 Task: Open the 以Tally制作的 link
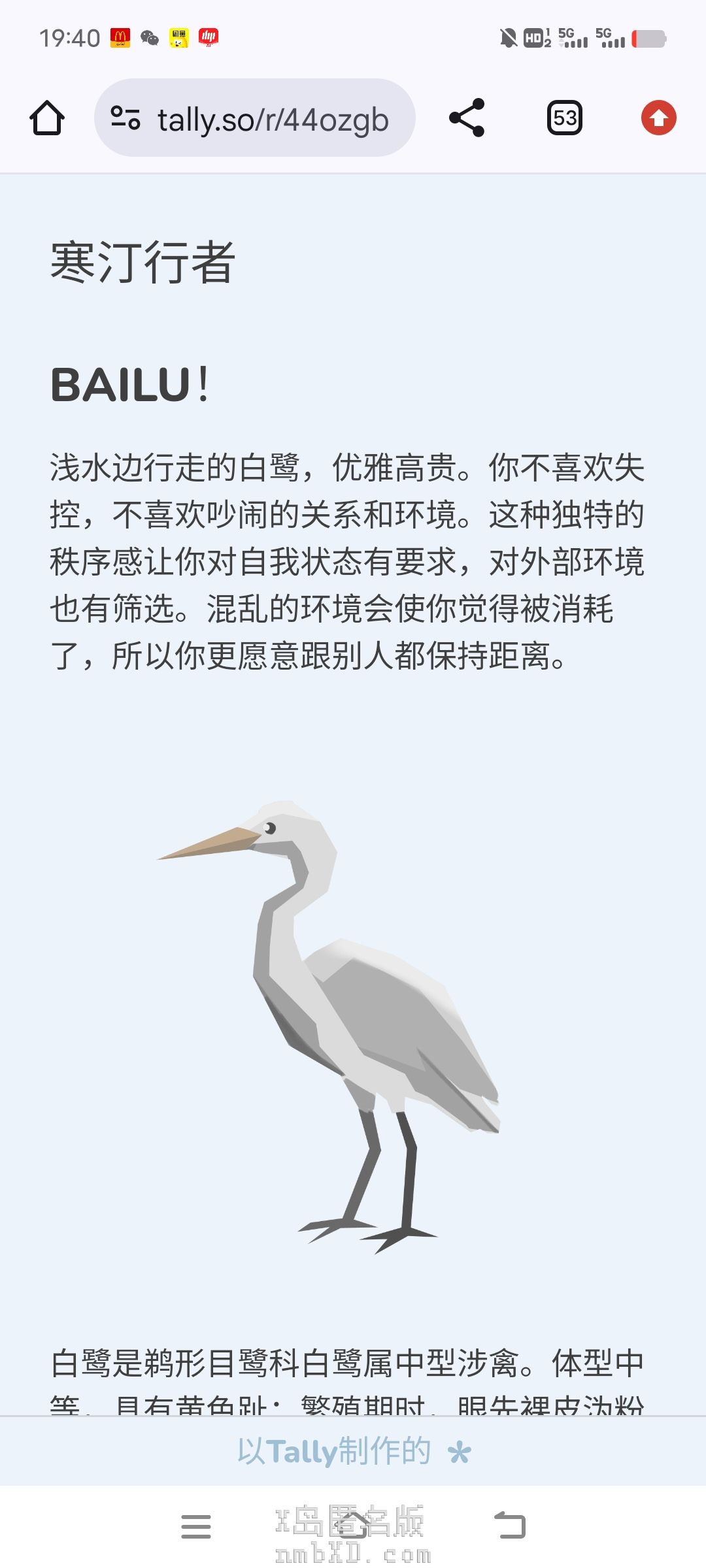pos(353,1452)
